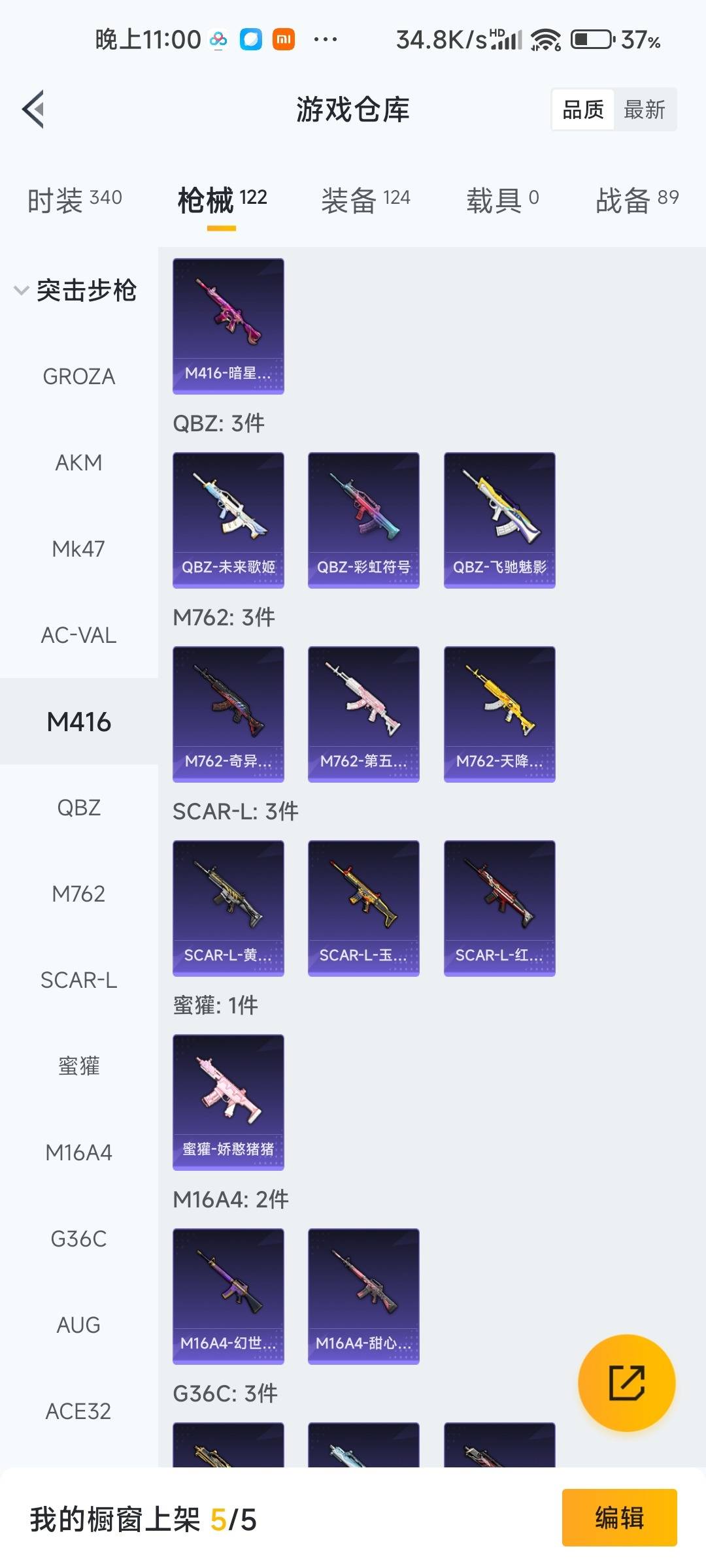View the QBZ-飞驰魅影 skin
Viewport: 706px width, 1568px height.
tap(499, 520)
